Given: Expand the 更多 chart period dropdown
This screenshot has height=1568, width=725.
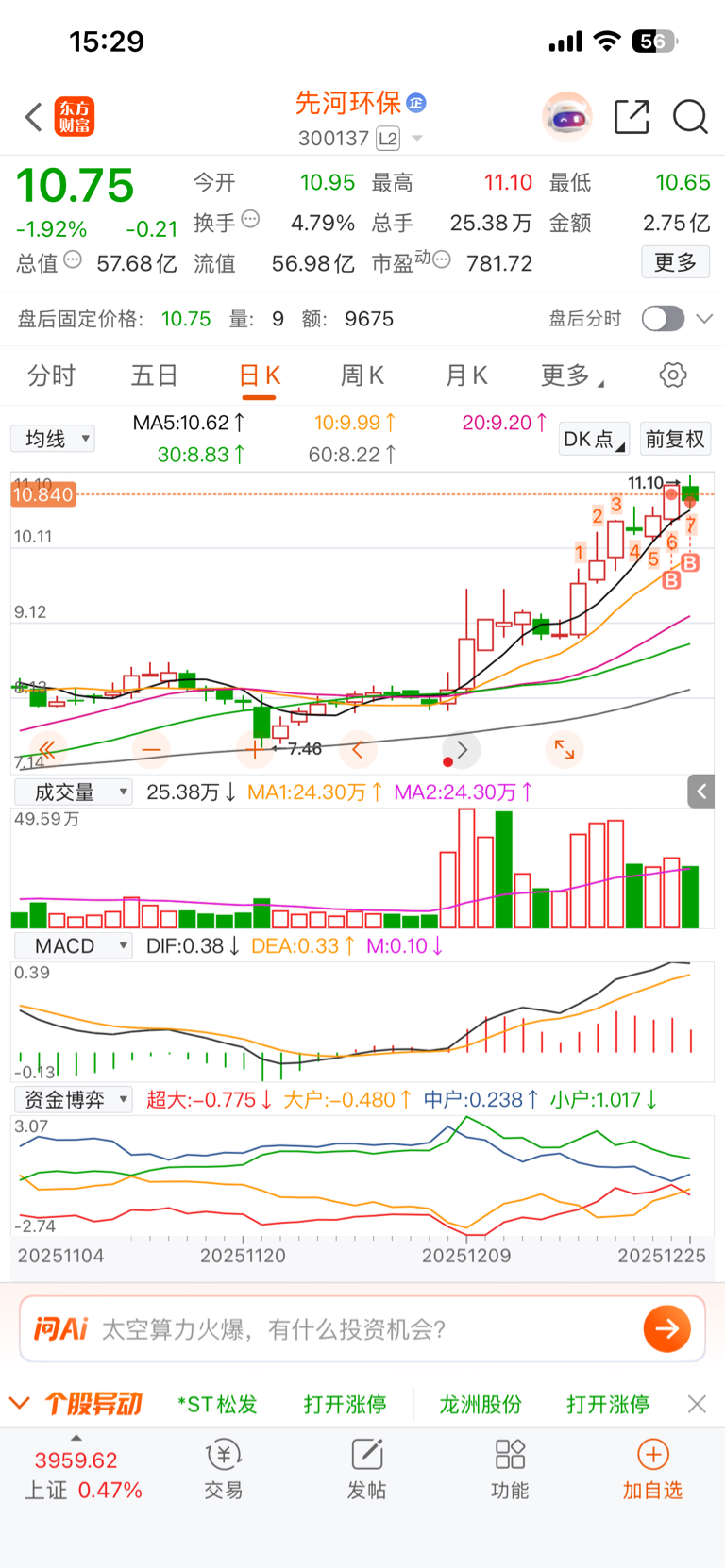Looking at the screenshot, I should pos(571,375).
